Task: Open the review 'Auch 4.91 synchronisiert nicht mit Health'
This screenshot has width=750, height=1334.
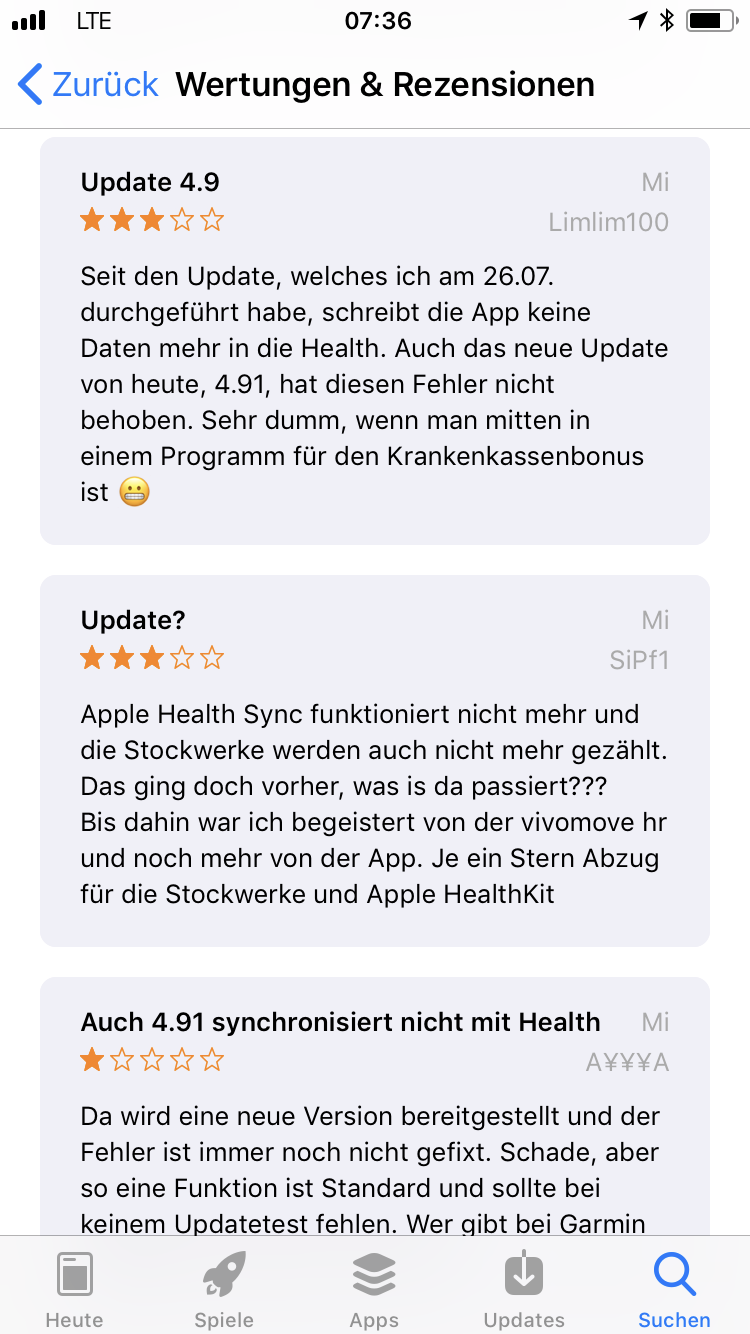Action: tap(375, 1107)
